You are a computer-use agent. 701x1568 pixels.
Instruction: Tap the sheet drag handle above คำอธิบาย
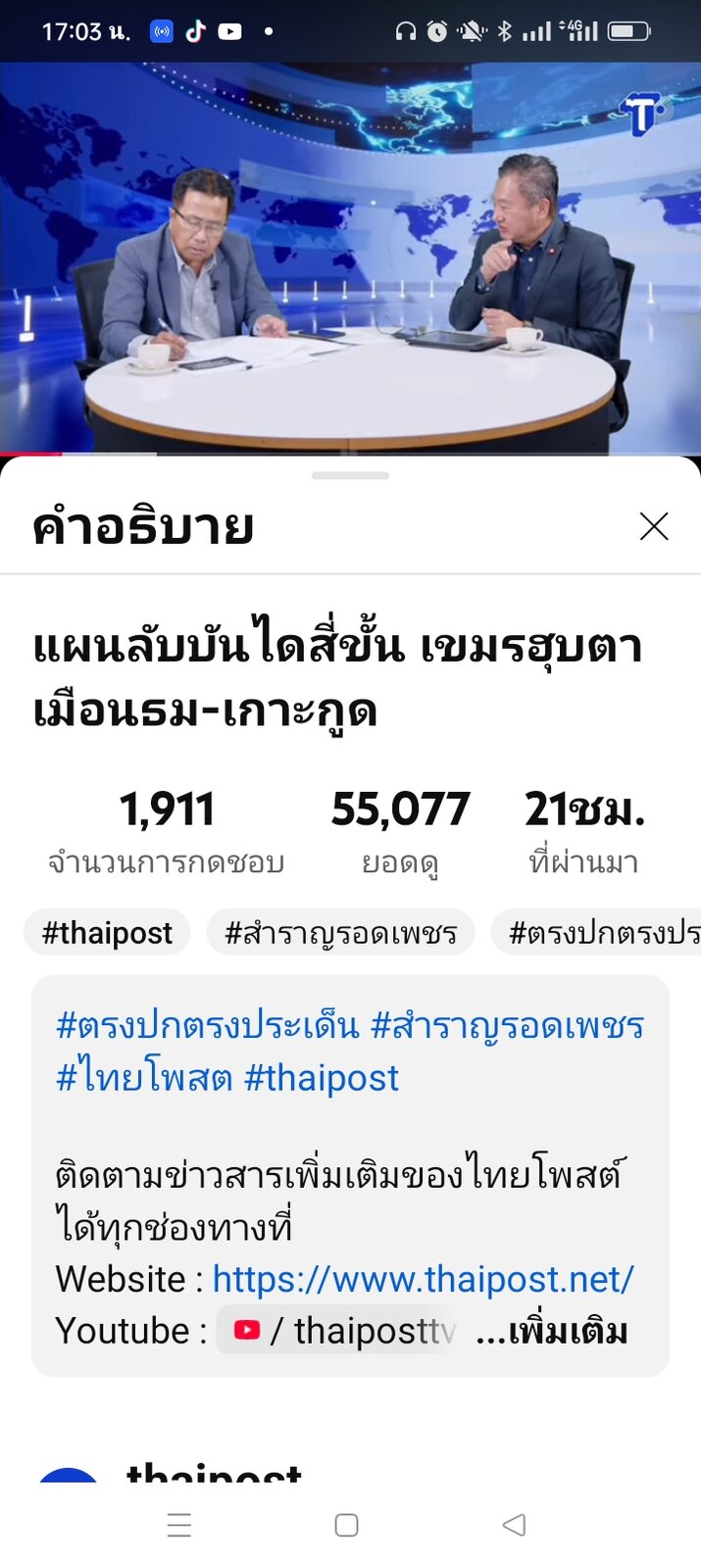tap(350, 475)
